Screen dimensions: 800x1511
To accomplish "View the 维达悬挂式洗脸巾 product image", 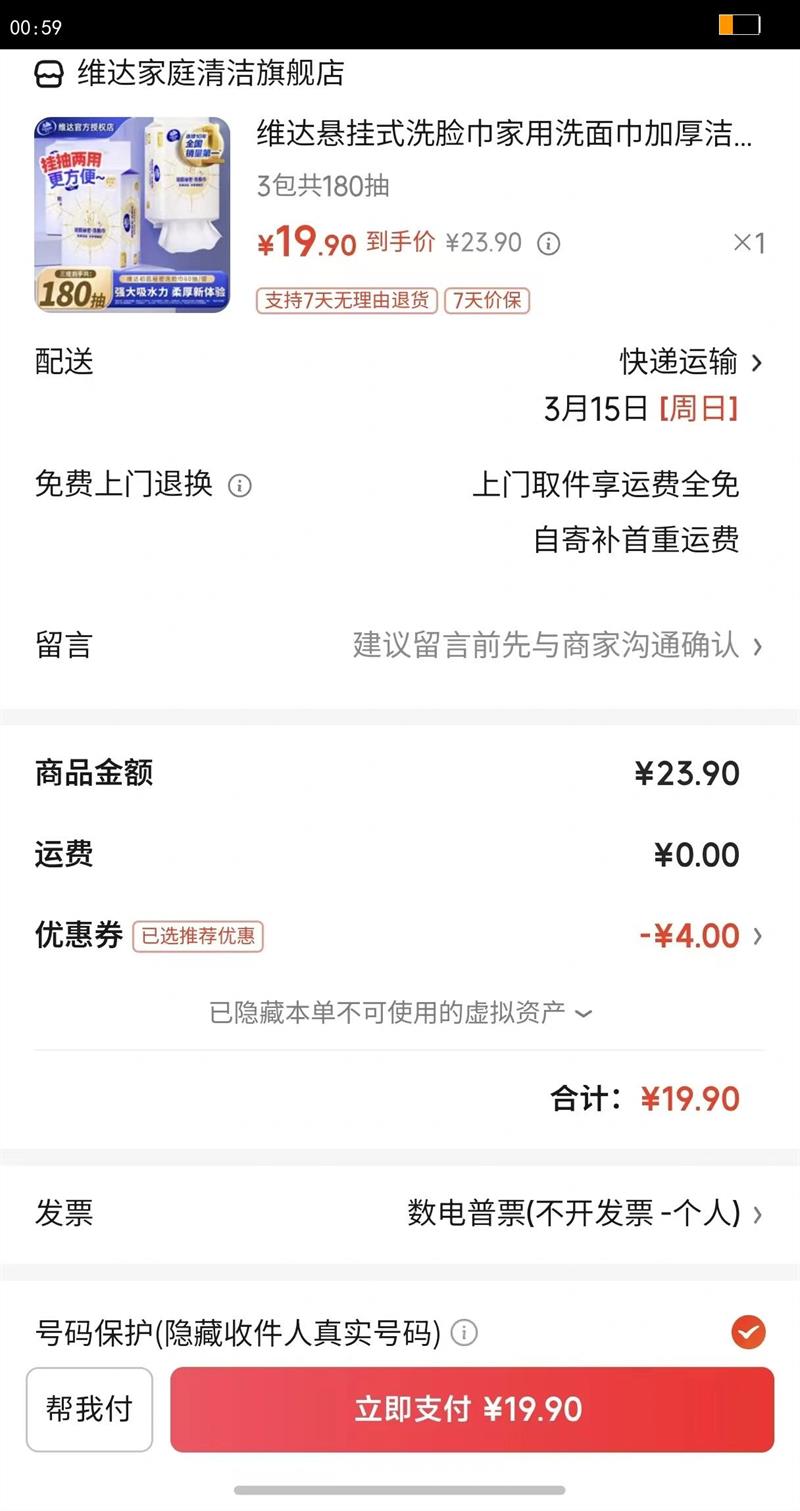I will pos(132,215).
